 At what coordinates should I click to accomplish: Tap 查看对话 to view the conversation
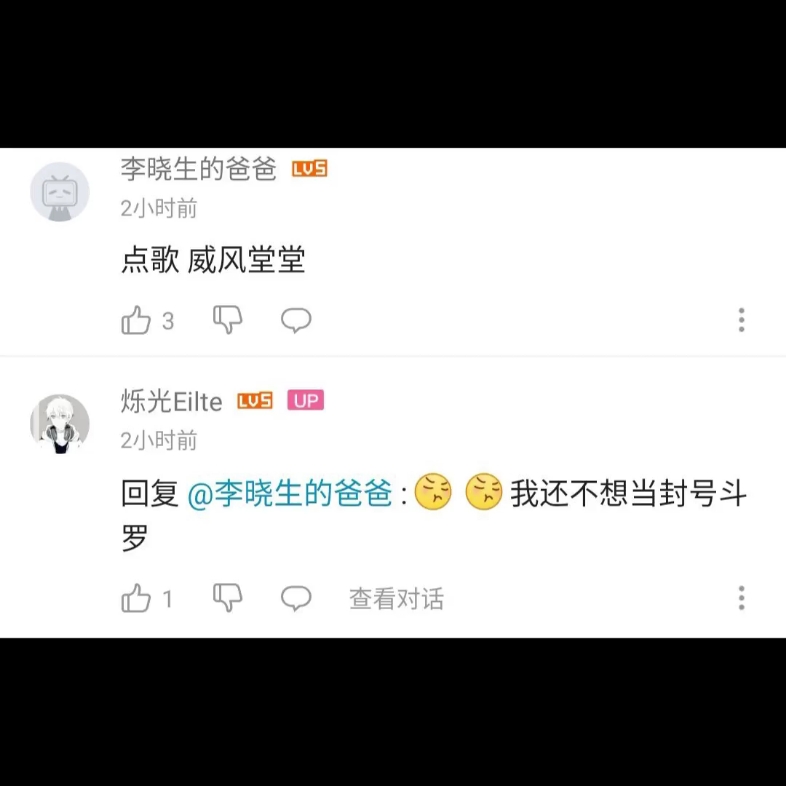pyautogui.click(x=396, y=599)
